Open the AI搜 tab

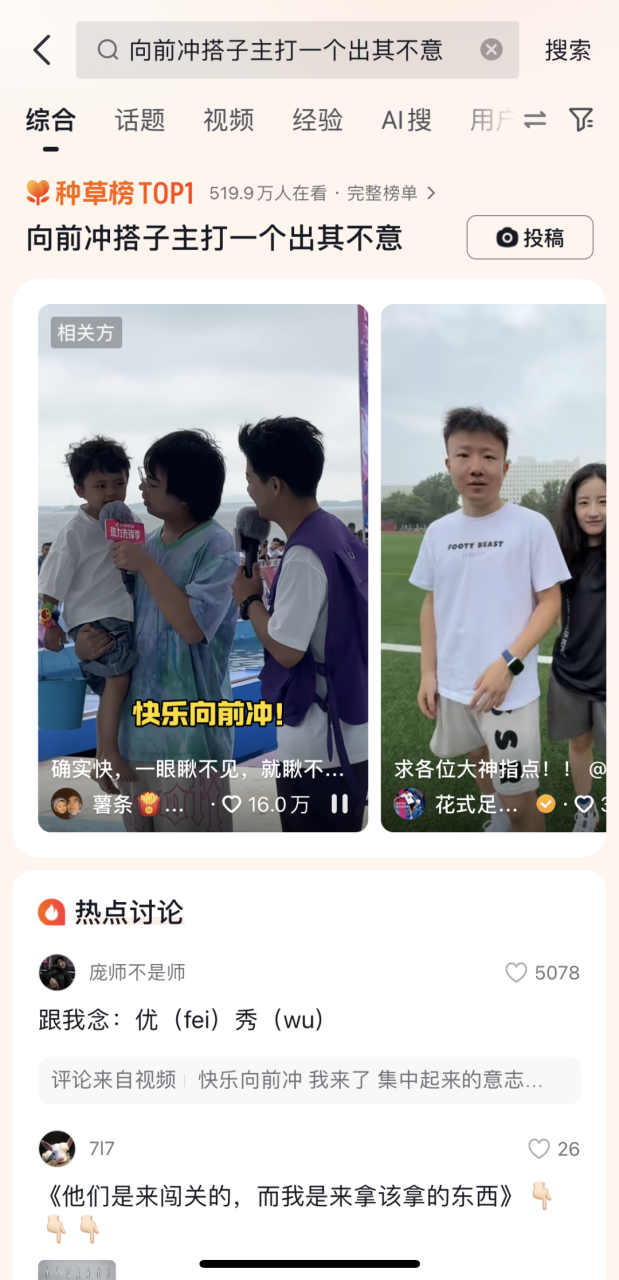point(406,121)
